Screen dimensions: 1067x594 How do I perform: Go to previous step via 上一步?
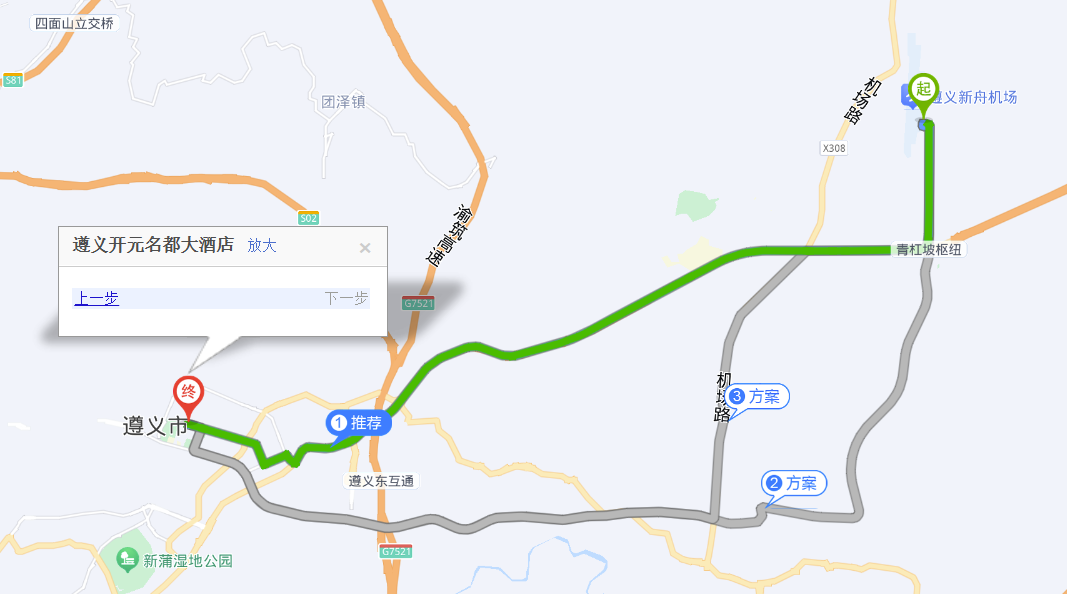pos(96,298)
